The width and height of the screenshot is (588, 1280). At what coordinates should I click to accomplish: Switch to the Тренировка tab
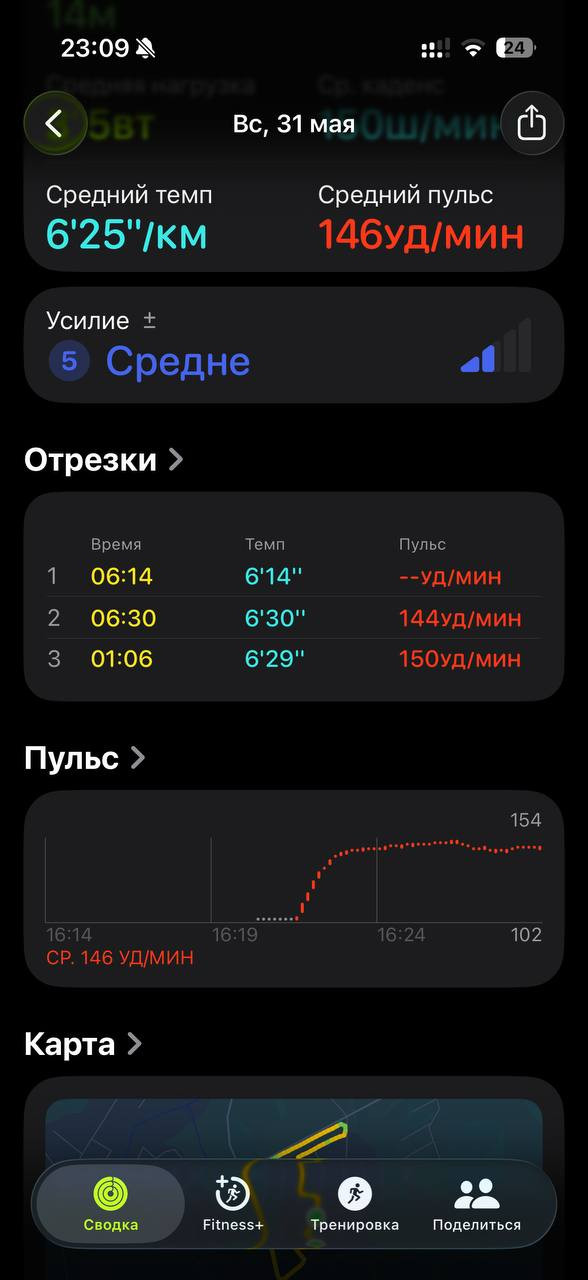354,1204
